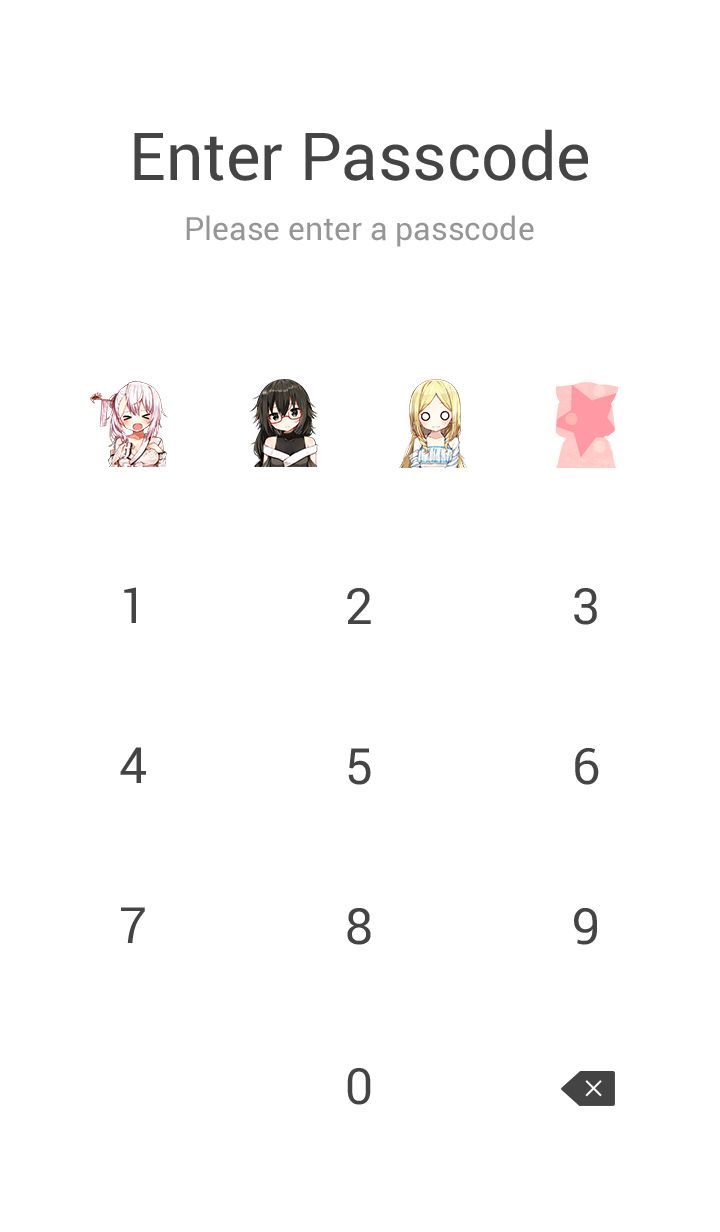720x1232 pixels.
Task: Tap the 0 key
Action: click(359, 1087)
